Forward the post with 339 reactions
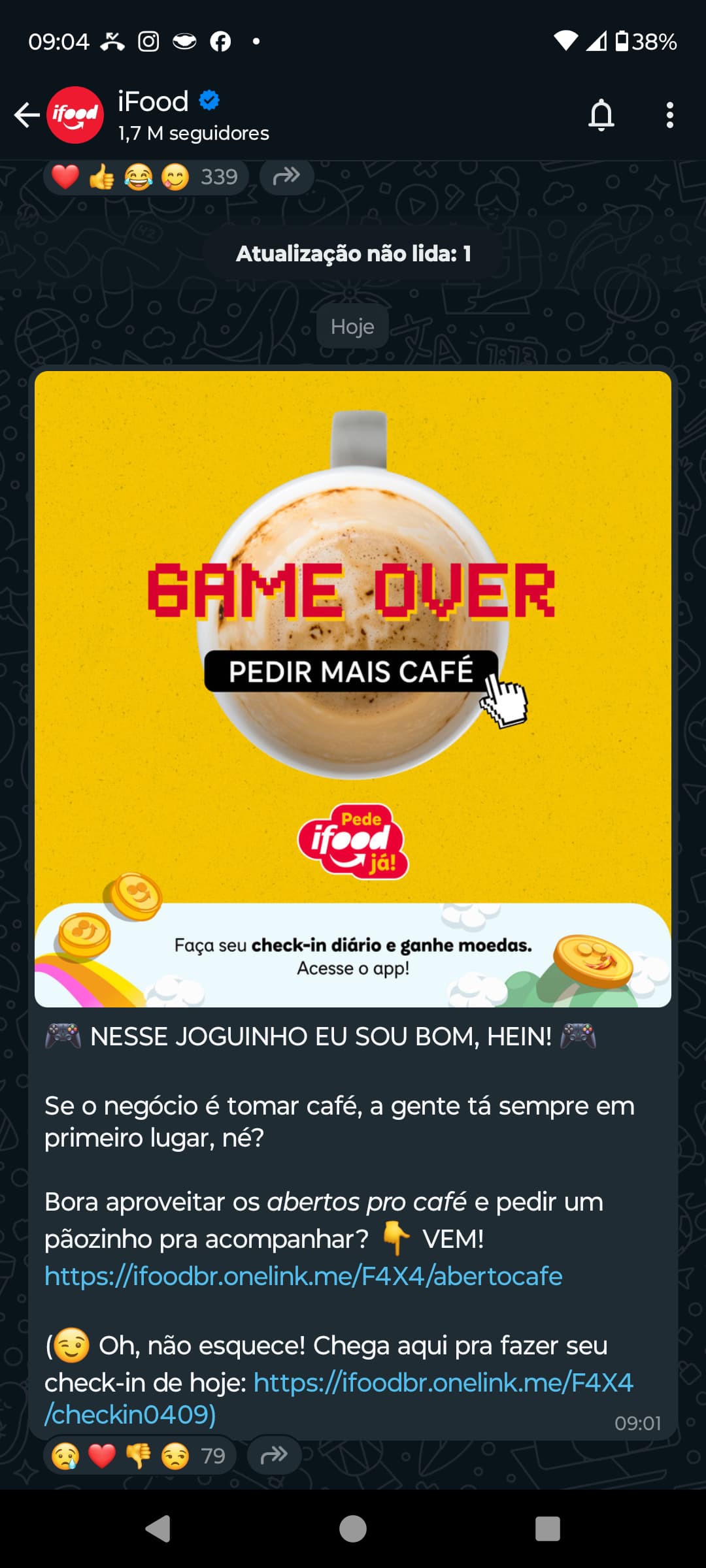 [286, 176]
